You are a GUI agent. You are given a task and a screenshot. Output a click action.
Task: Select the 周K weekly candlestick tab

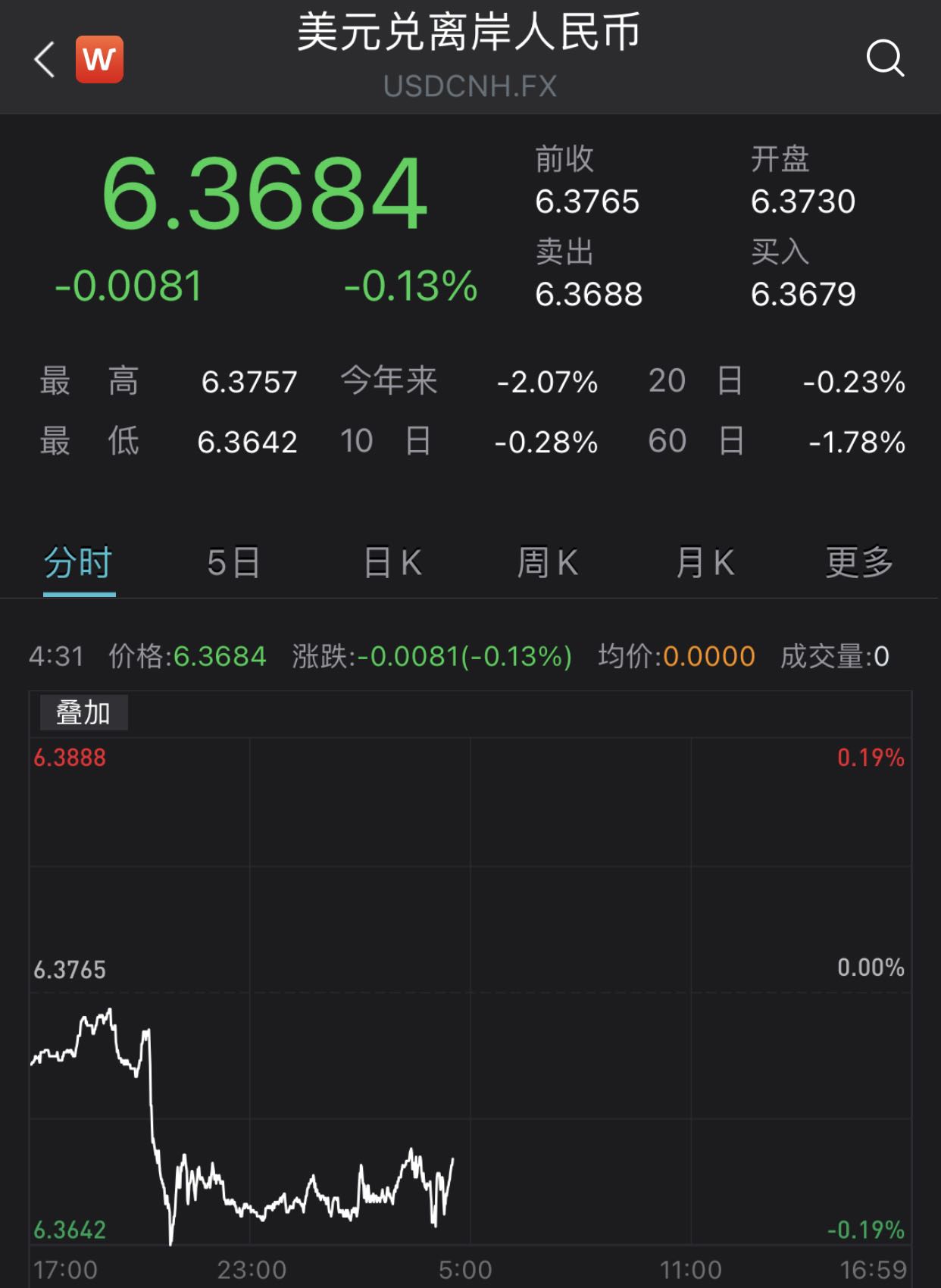548,563
